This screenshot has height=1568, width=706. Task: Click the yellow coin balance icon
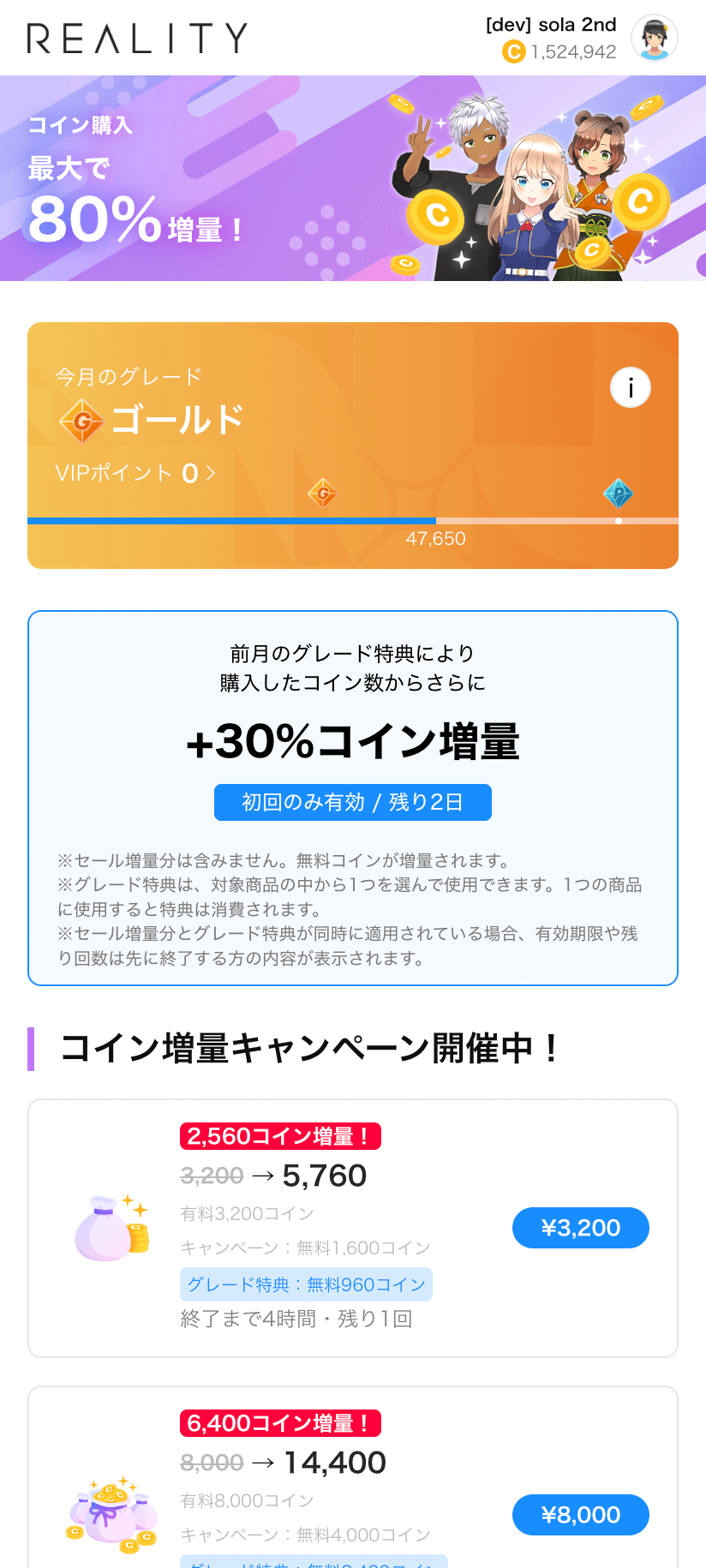pyautogui.click(x=512, y=52)
